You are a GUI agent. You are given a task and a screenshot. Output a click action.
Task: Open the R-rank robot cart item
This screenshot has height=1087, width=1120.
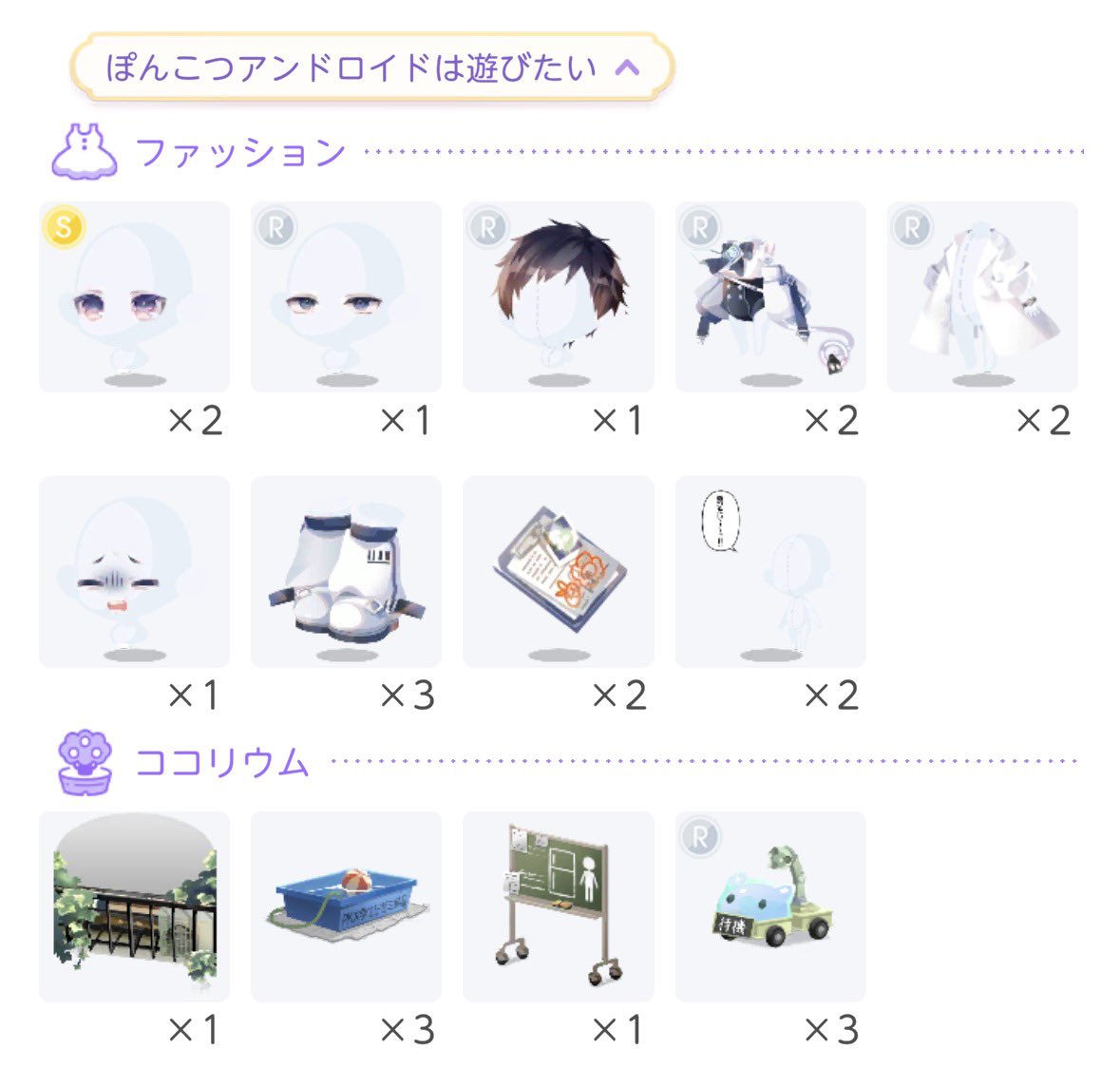pyautogui.click(x=770, y=906)
